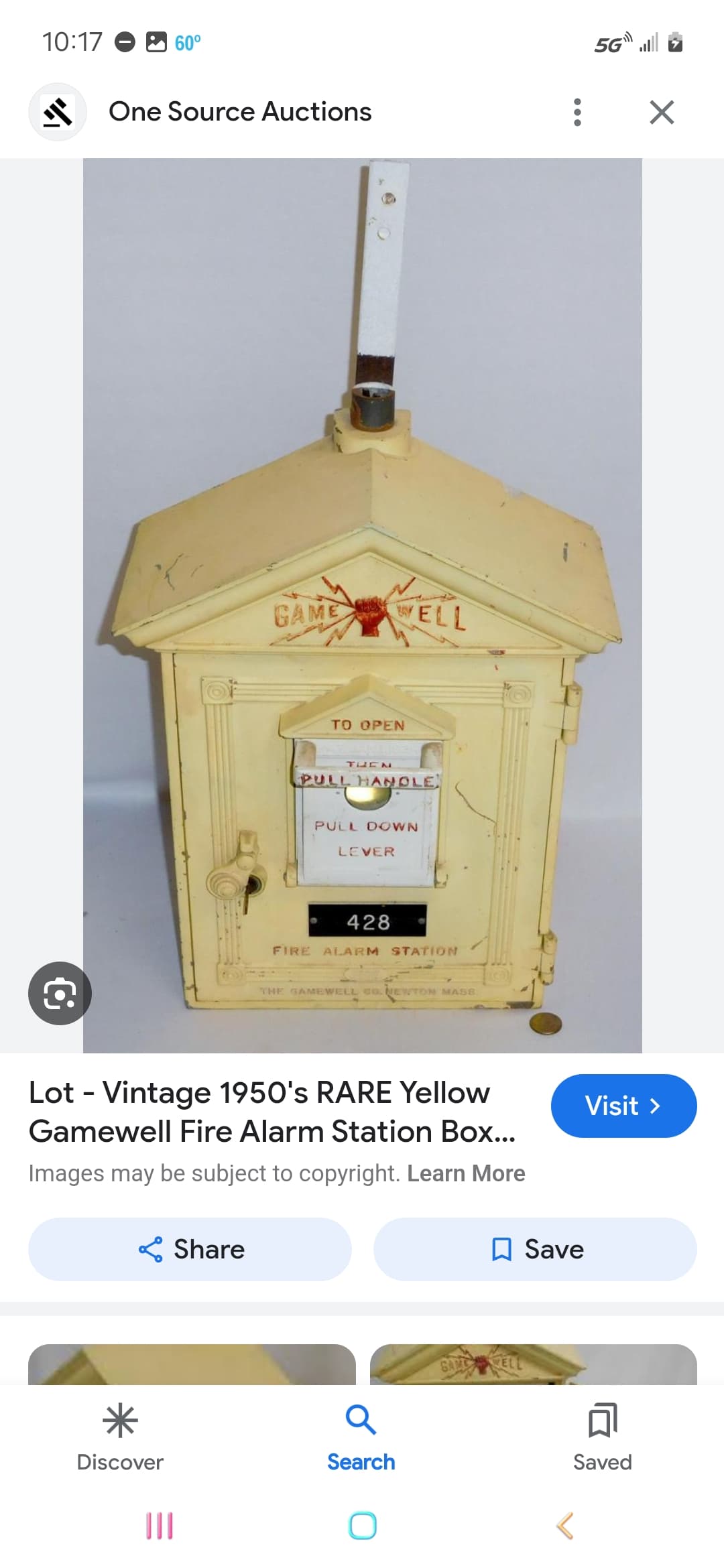
Task: Open recent apps from navigation bar
Action: click(160, 1526)
